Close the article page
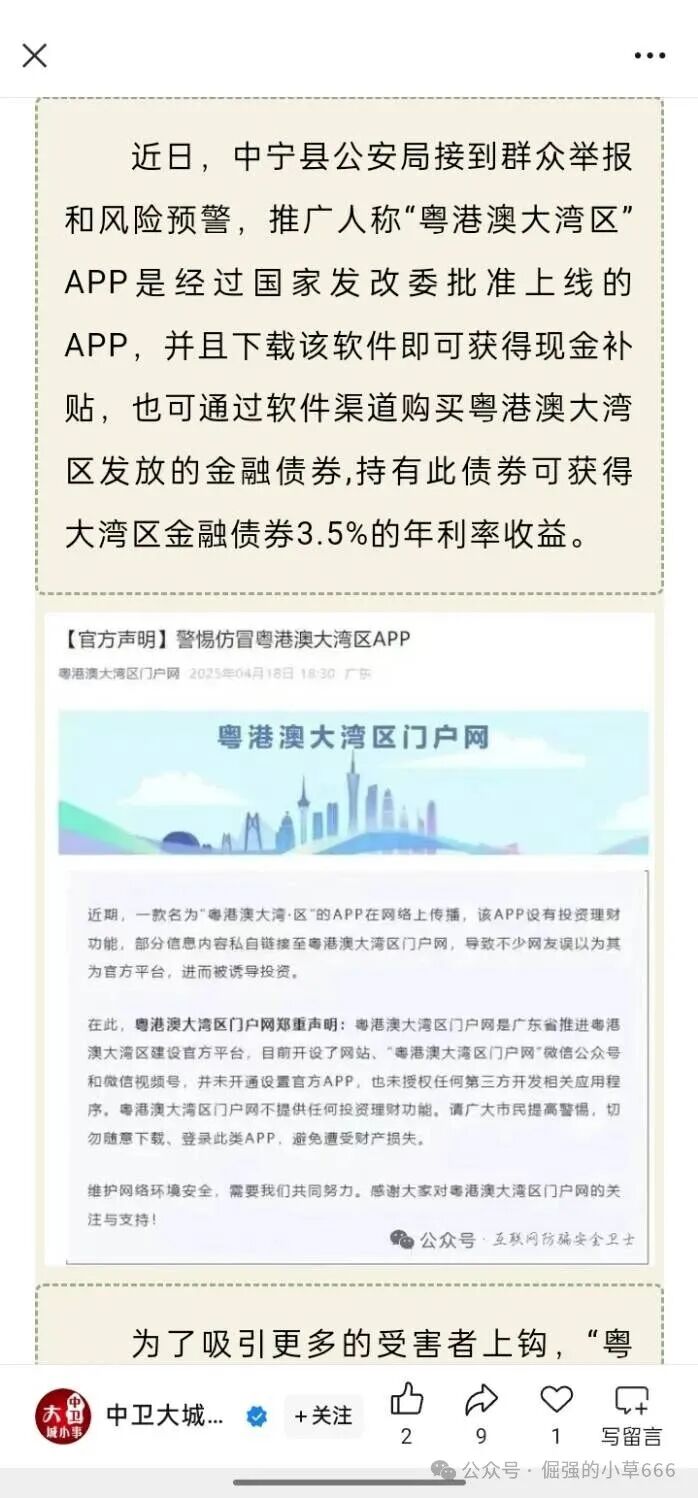 [35, 56]
